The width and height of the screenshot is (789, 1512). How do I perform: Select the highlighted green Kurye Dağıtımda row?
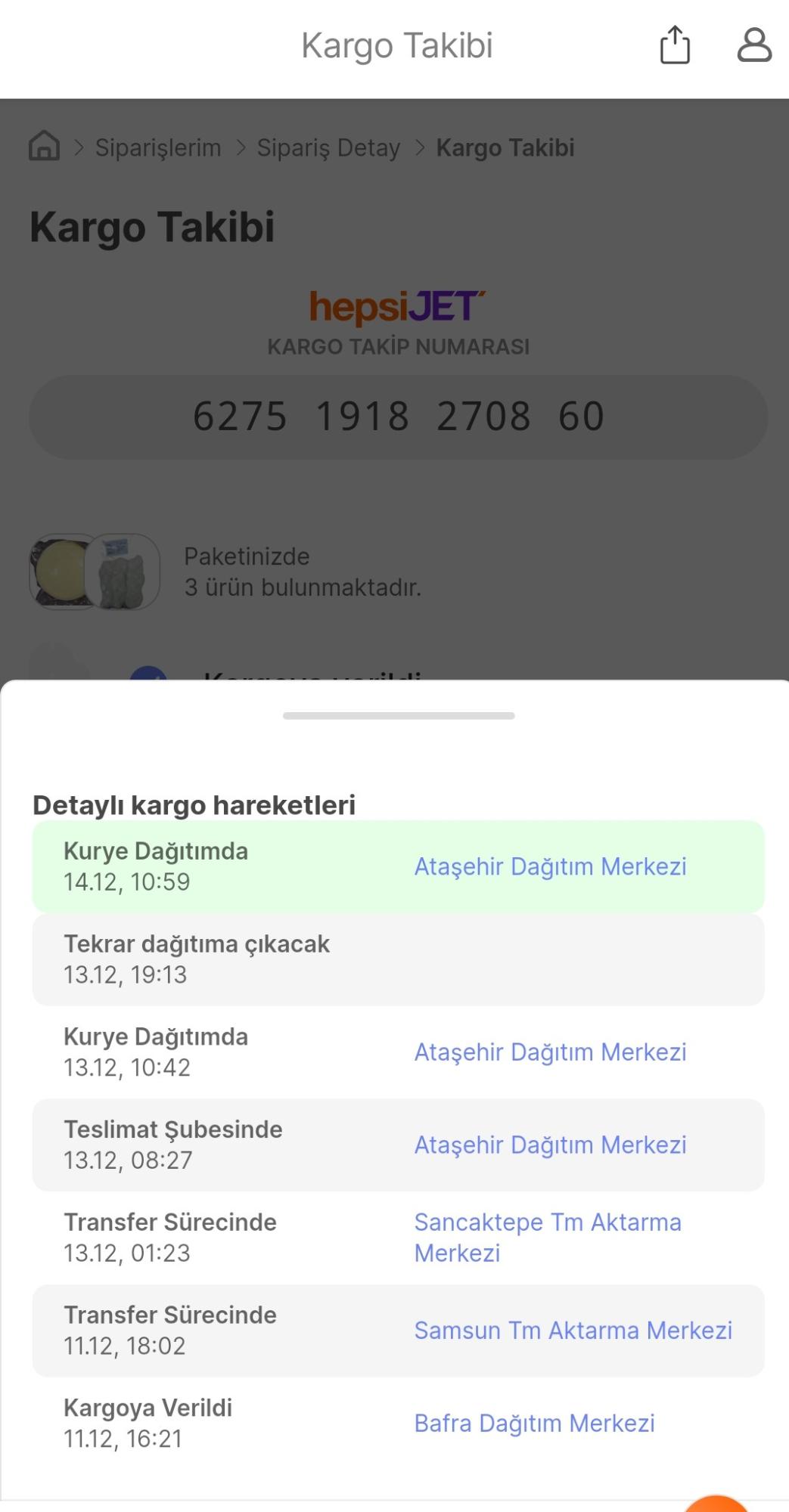click(x=396, y=866)
